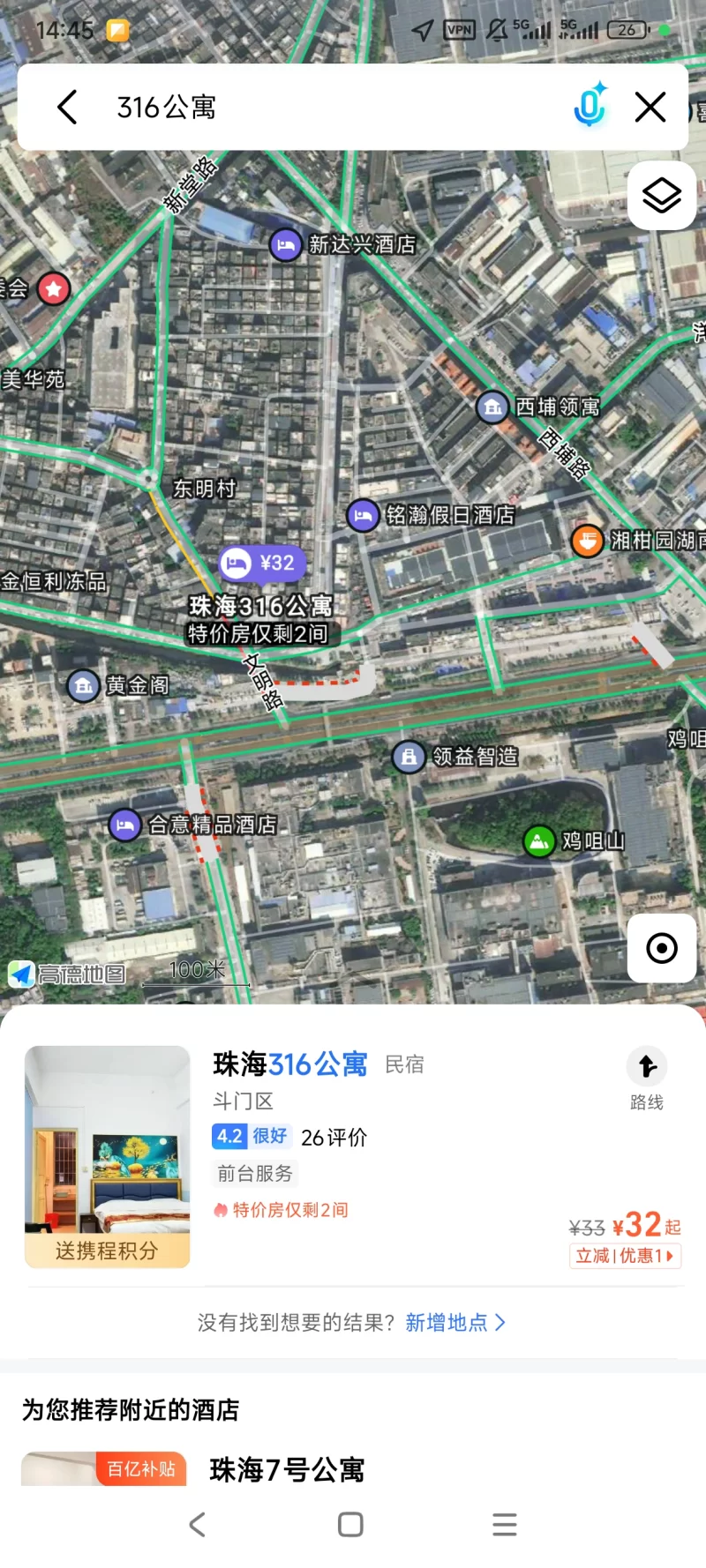The image size is (706, 1568).
Task: Select the 合意精品酒店 hotel marker
Action: point(124,825)
